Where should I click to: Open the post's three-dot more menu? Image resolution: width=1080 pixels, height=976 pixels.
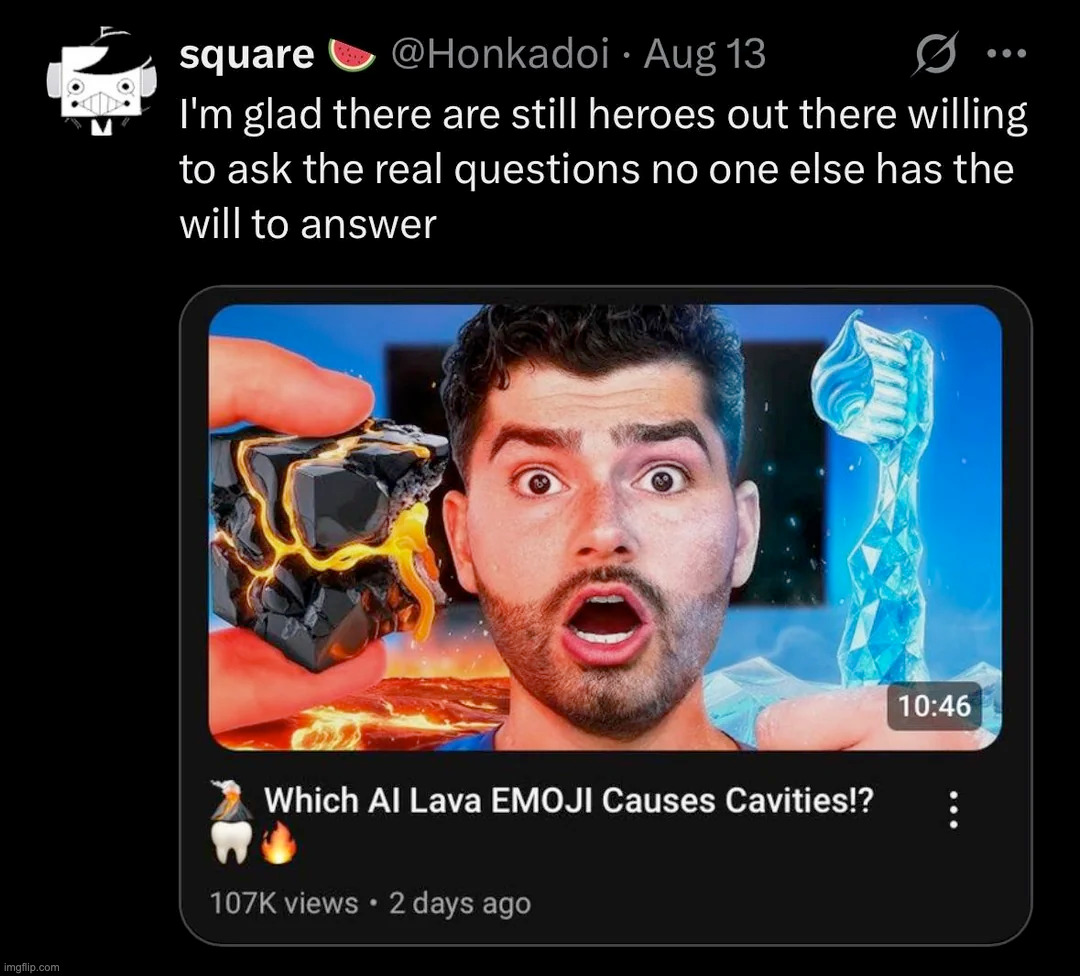[1004, 54]
